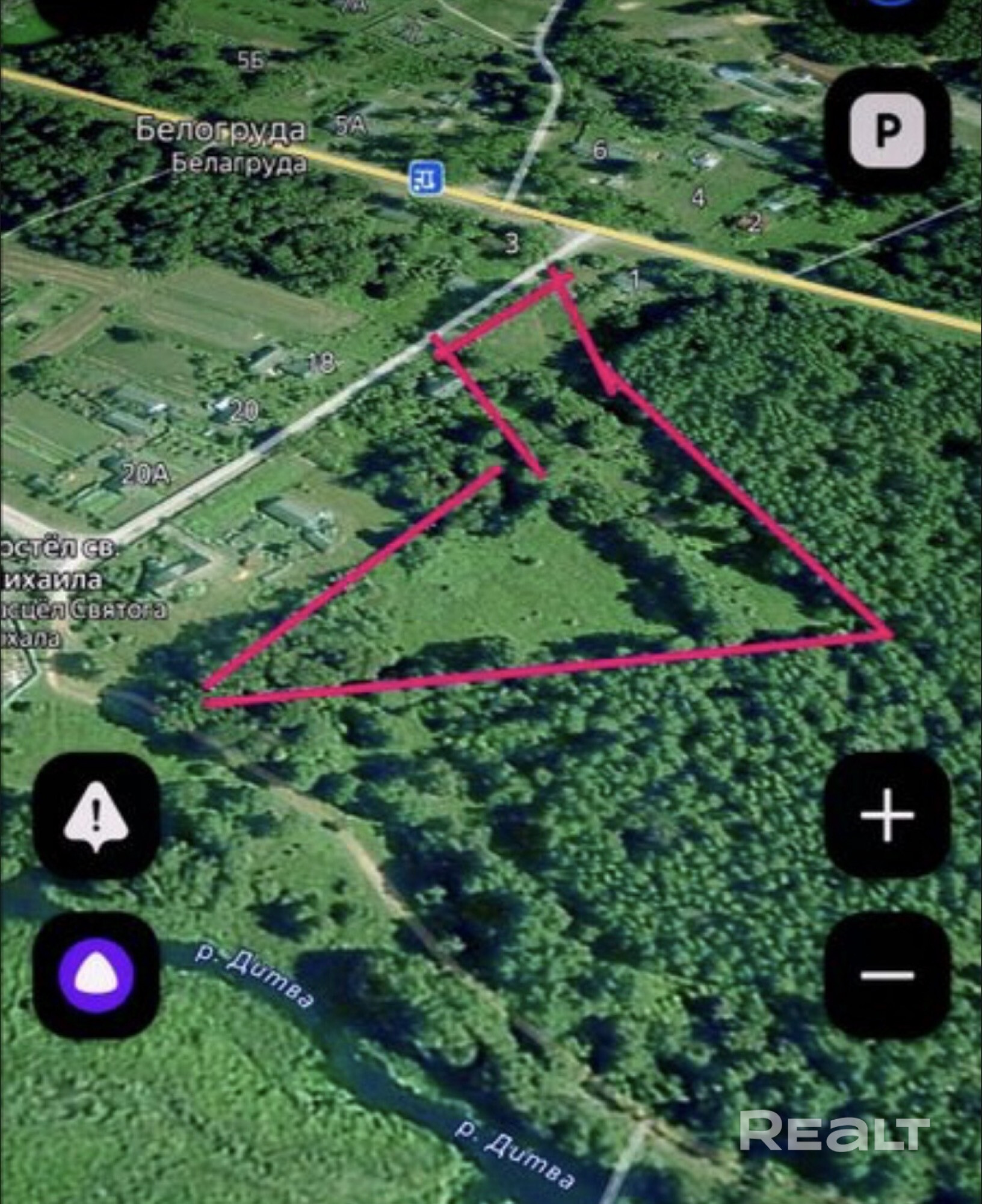Toggle the parking layer button

click(x=886, y=130)
